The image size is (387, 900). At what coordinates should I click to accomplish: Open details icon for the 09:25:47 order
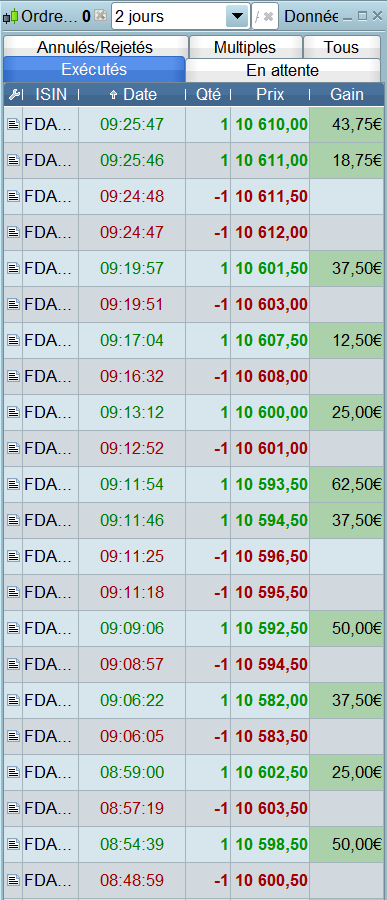[13, 124]
